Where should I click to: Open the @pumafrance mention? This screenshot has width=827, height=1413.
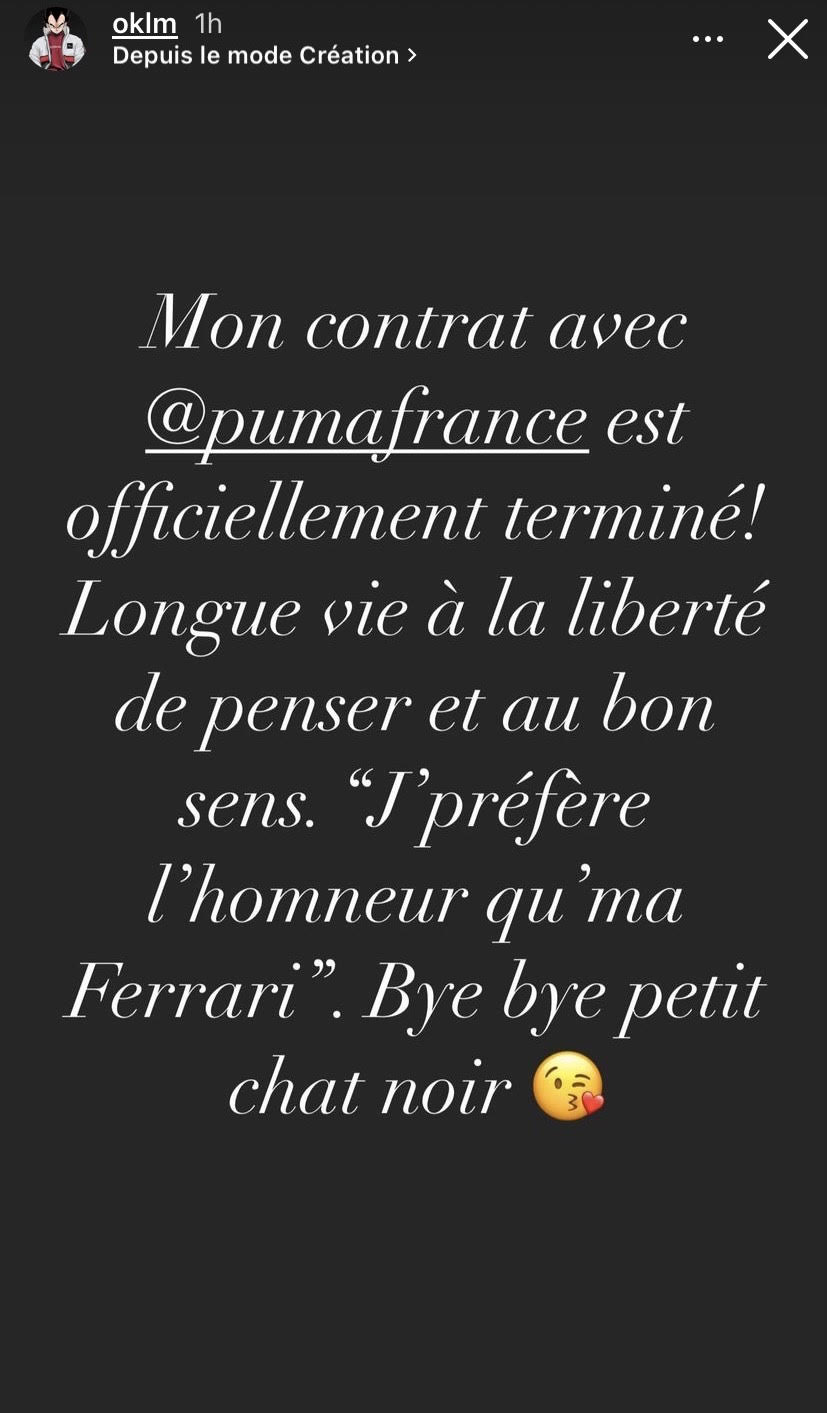coord(366,421)
